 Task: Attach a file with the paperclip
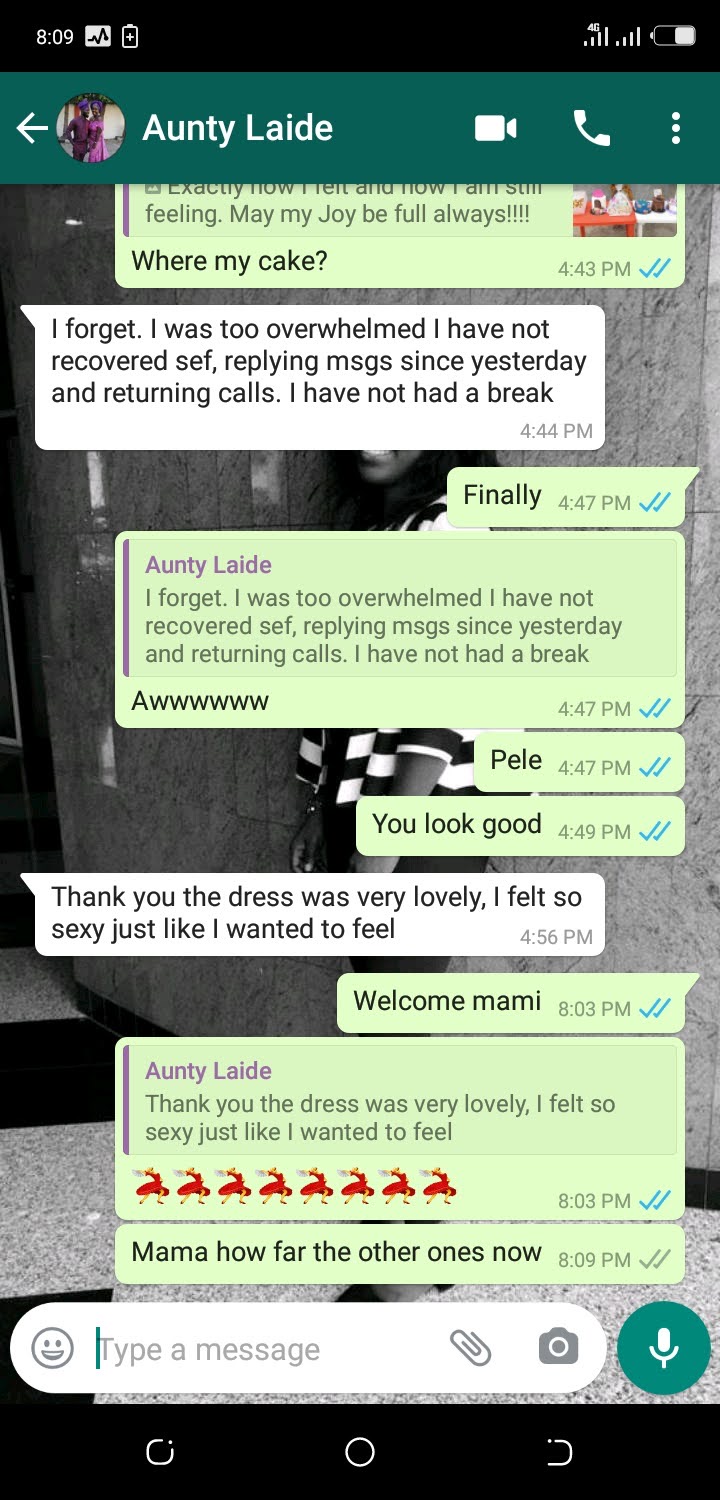tap(470, 1348)
